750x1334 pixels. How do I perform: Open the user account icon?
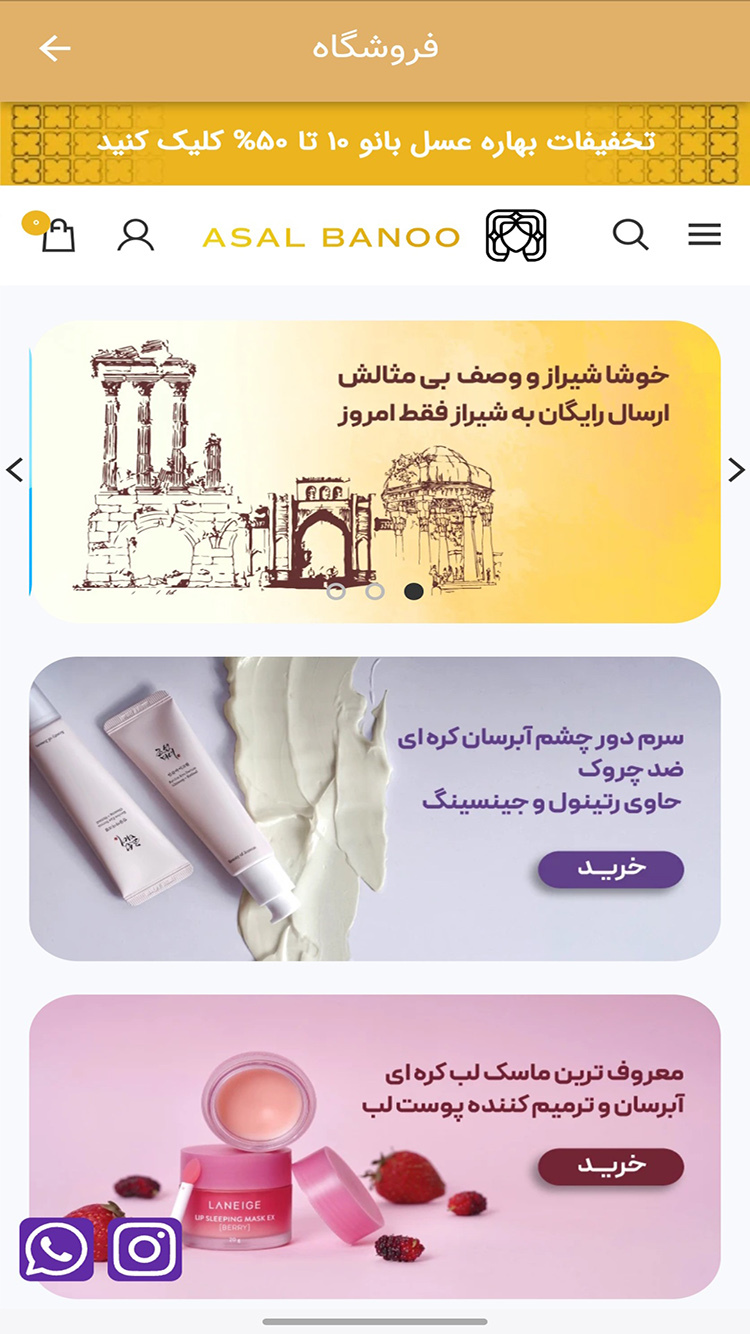[x=135, y=235]
